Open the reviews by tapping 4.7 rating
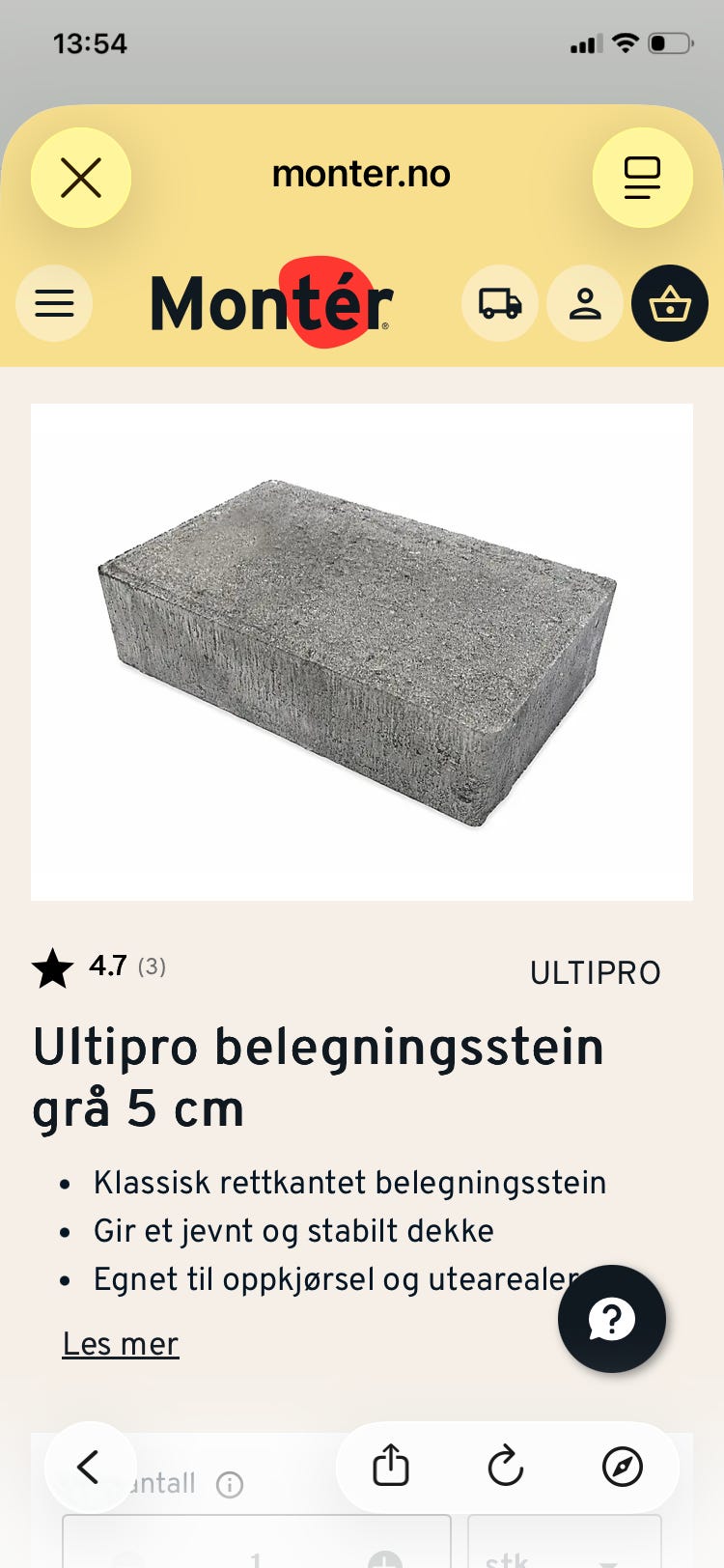The image size is (724, 1568). tap(109, 966)
